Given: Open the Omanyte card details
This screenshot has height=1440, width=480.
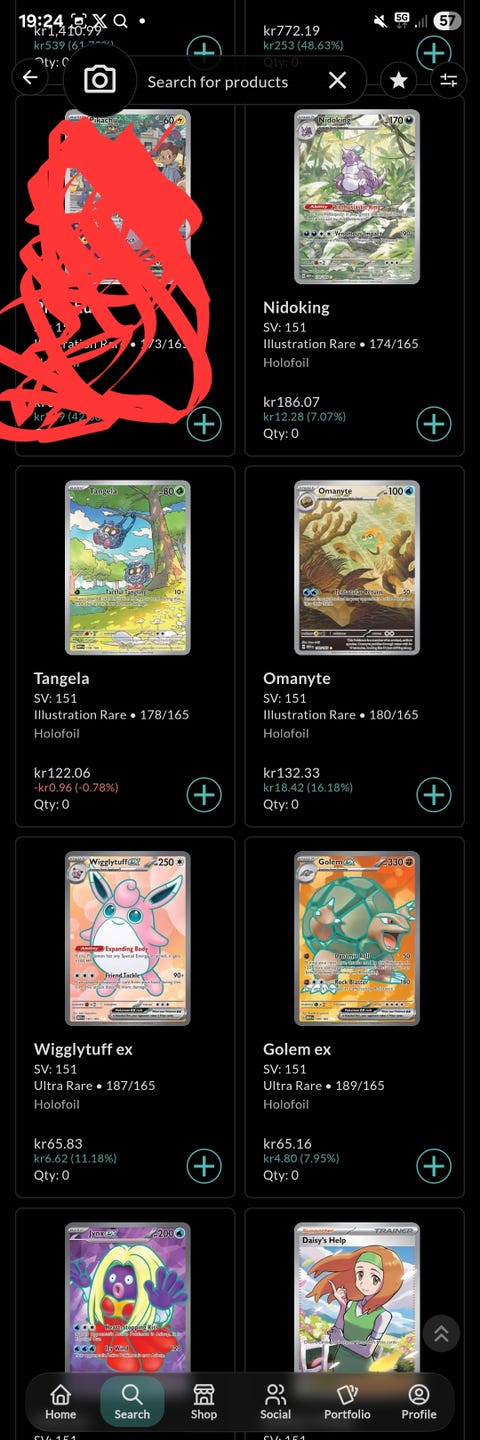Looking at the screenshot, I should click(356, 568).
